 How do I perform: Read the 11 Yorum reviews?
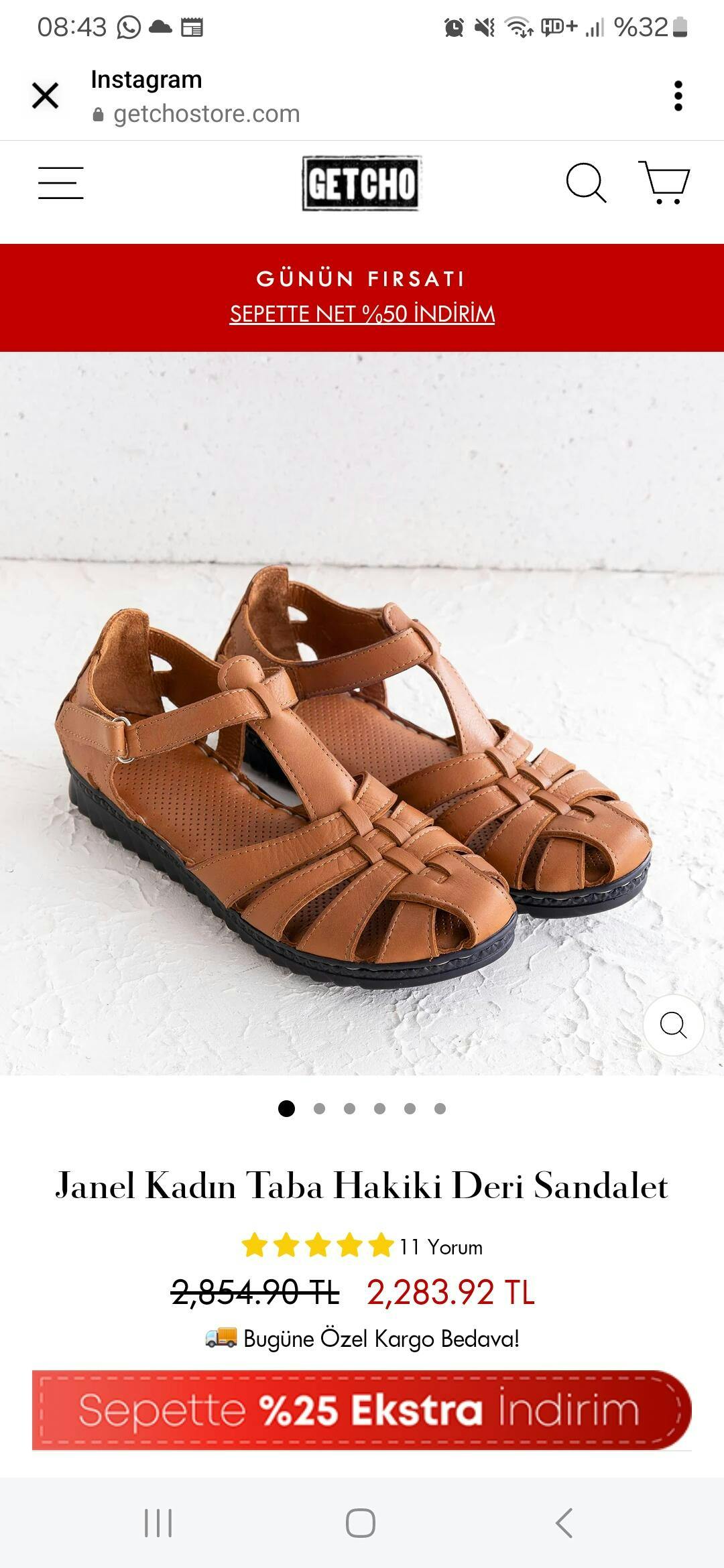click(440, 1247)
